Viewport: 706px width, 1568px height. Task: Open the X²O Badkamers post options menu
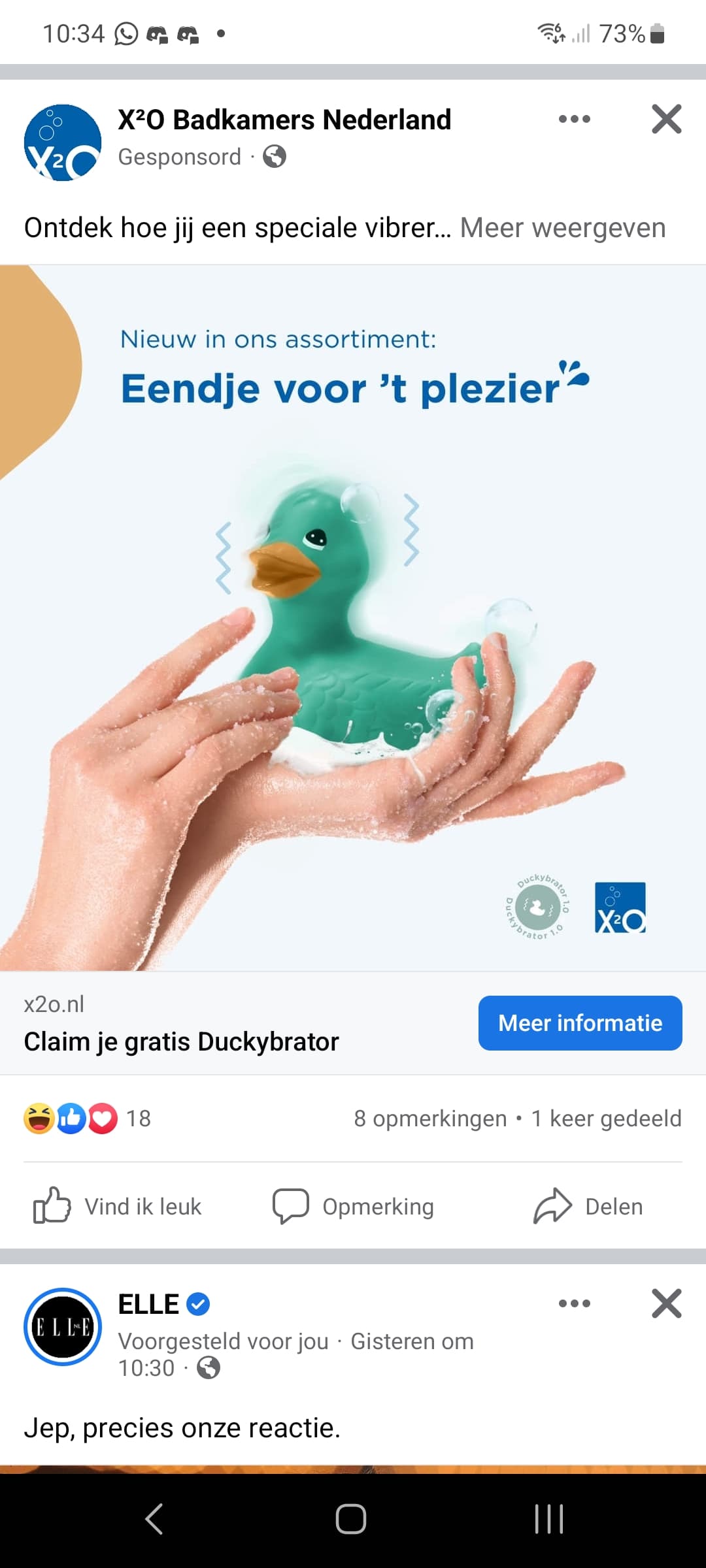click(575, 119)
